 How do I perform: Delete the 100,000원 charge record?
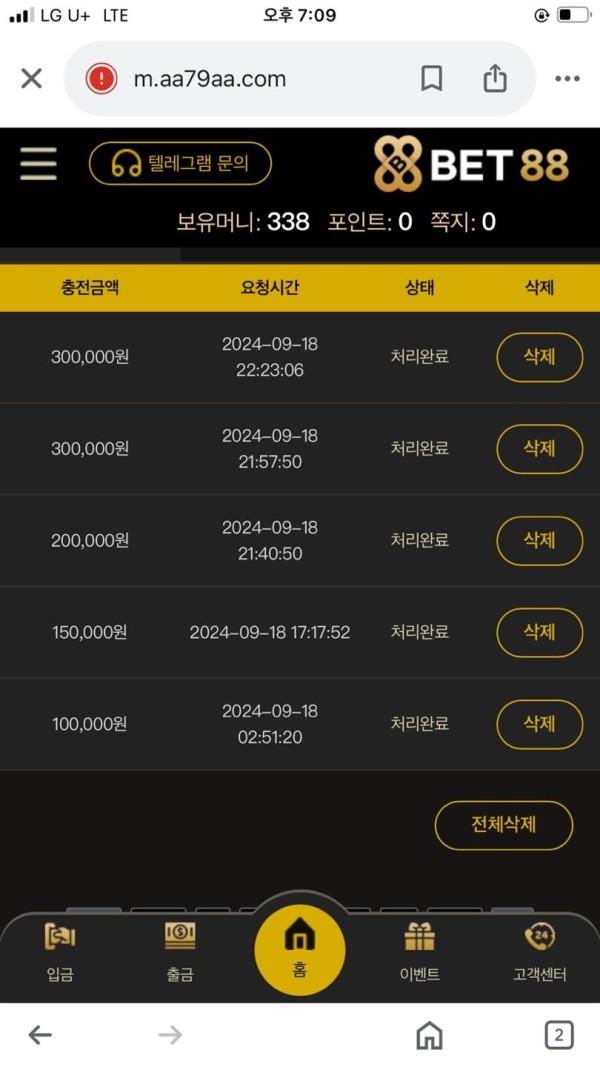coord(539,724)
